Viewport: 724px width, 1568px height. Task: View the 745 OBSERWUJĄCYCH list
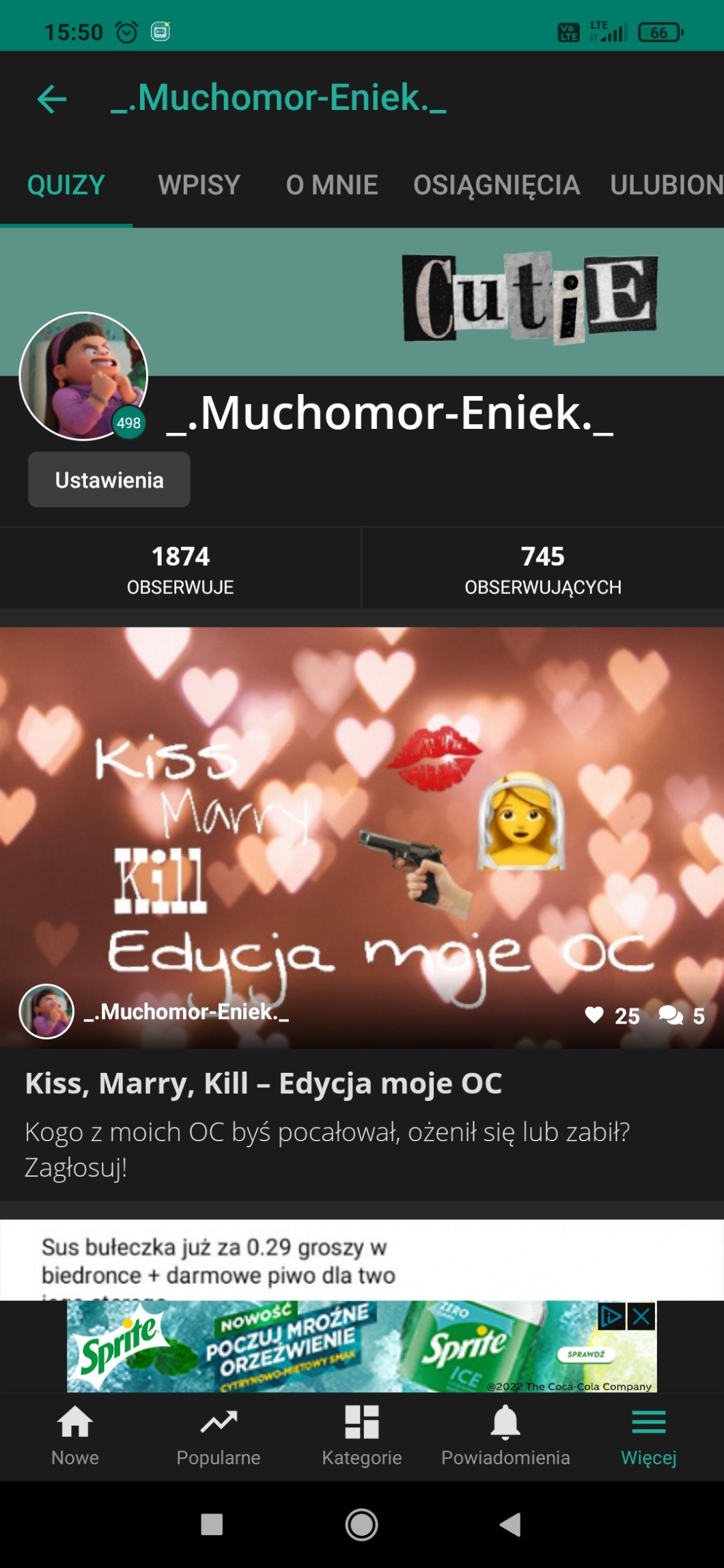click(x=543, y=568)
